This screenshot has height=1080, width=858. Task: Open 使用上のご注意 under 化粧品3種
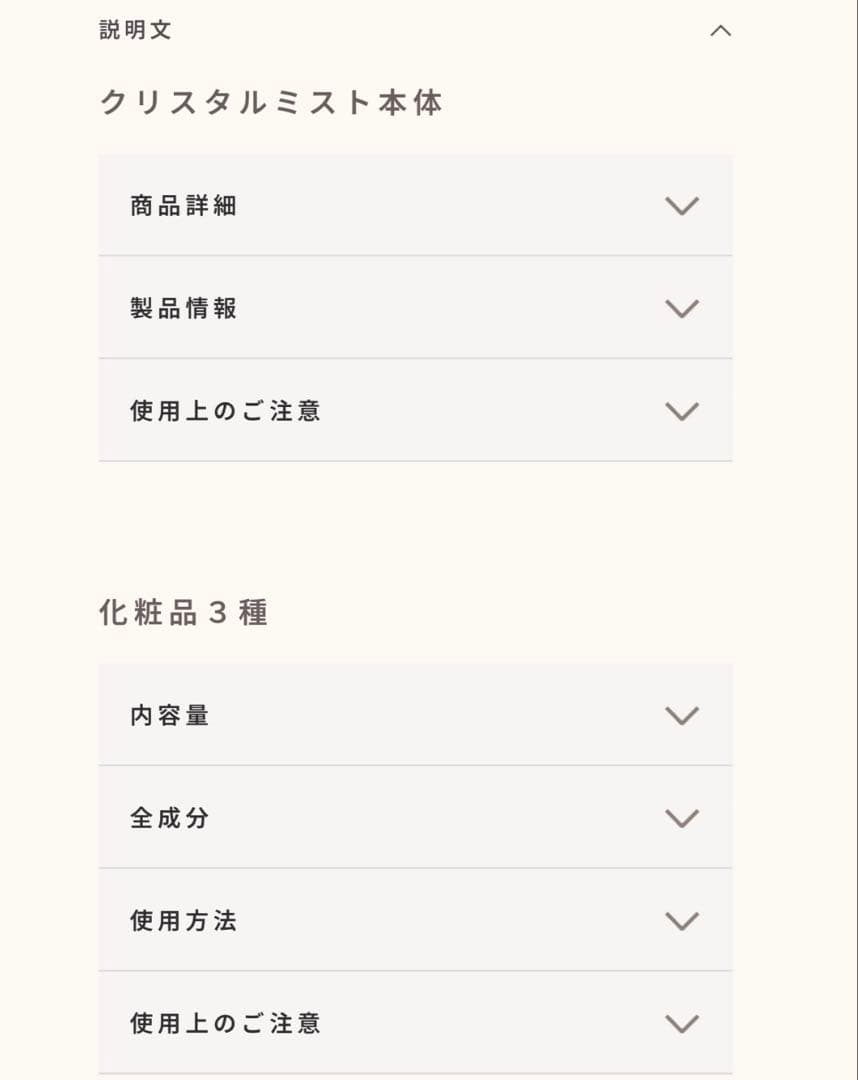click(x=415, y=1023)
